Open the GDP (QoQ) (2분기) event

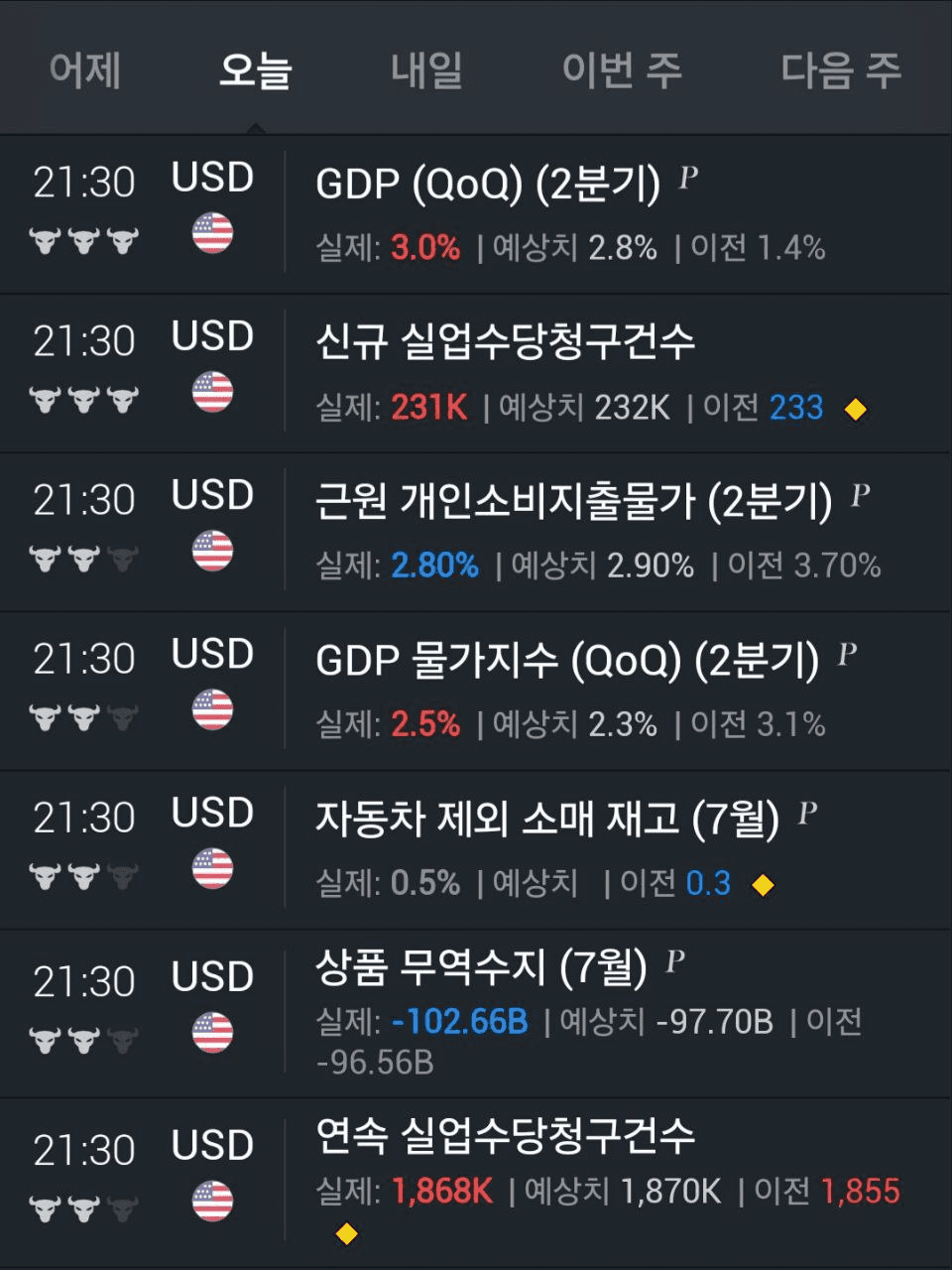tap(488, 185)
